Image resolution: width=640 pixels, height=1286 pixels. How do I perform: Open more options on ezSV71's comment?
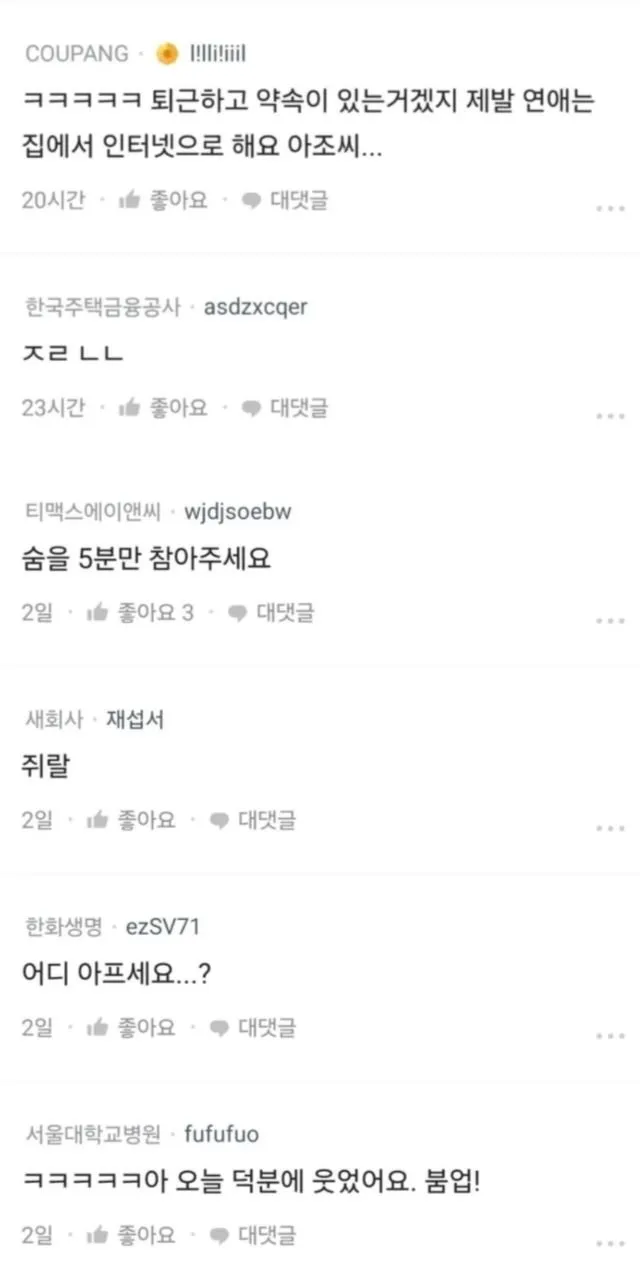[x=610, y=1035]
